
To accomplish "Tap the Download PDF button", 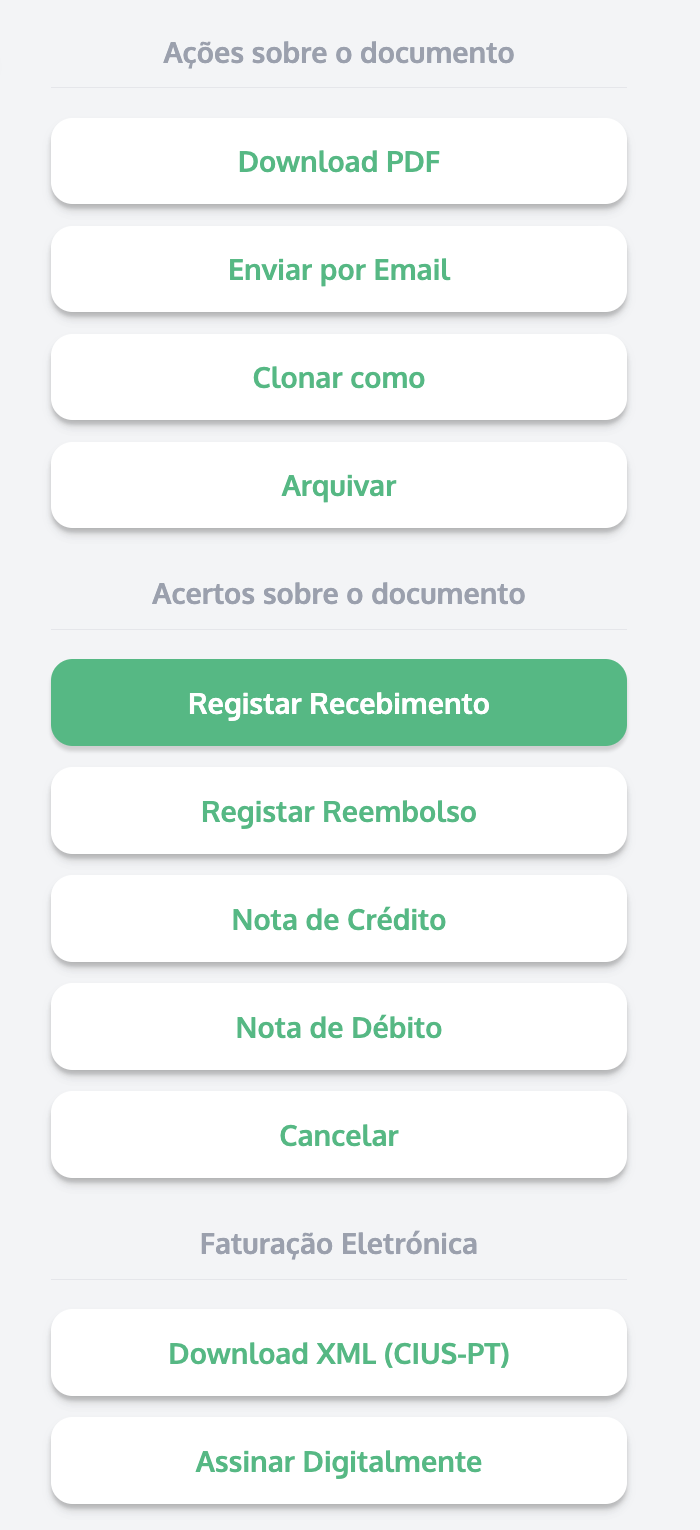I will click(339, 161).
